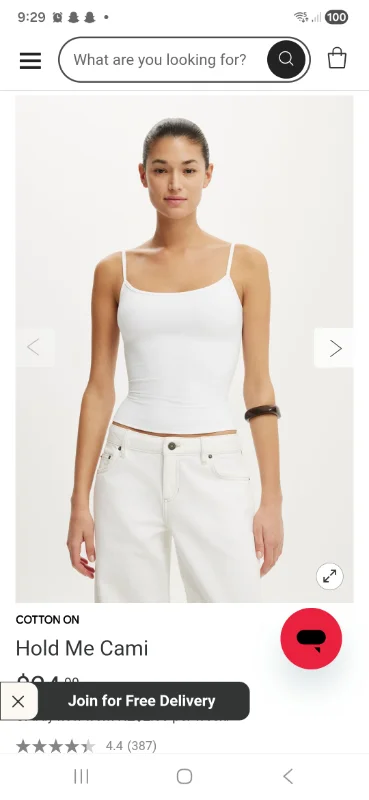This screenshot has width=369, height=800.
Task: Open recent apps from navigation bar
Action: [81, 776]
